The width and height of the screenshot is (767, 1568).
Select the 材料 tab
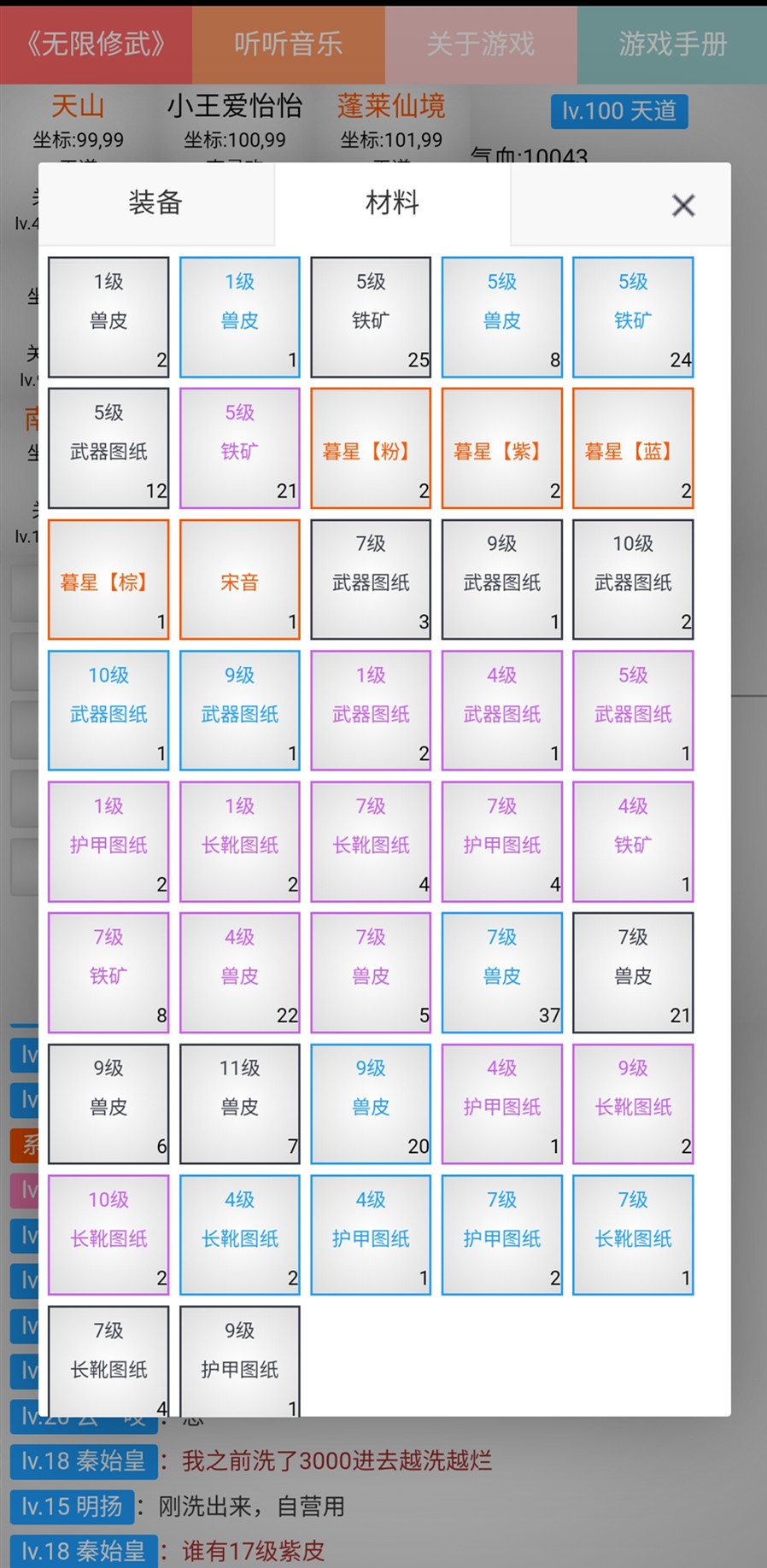click(392, 203)
